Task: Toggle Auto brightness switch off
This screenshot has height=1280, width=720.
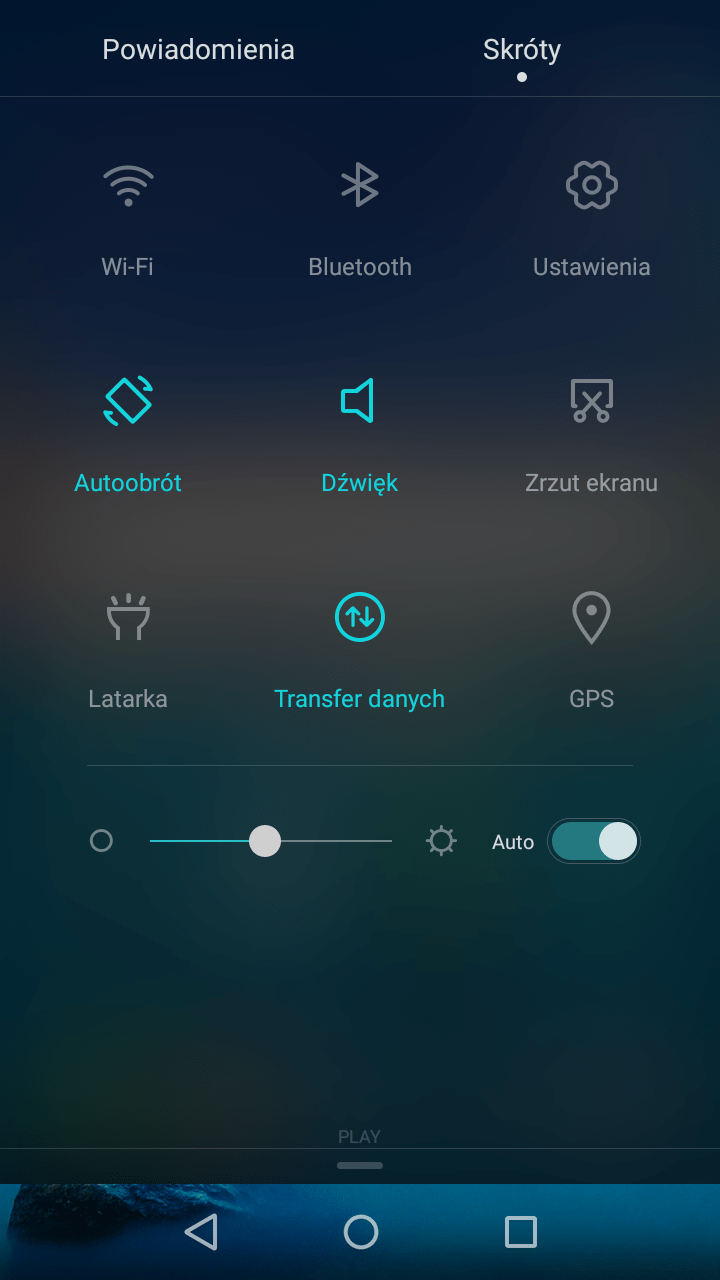Action: (x=594, y=842)
